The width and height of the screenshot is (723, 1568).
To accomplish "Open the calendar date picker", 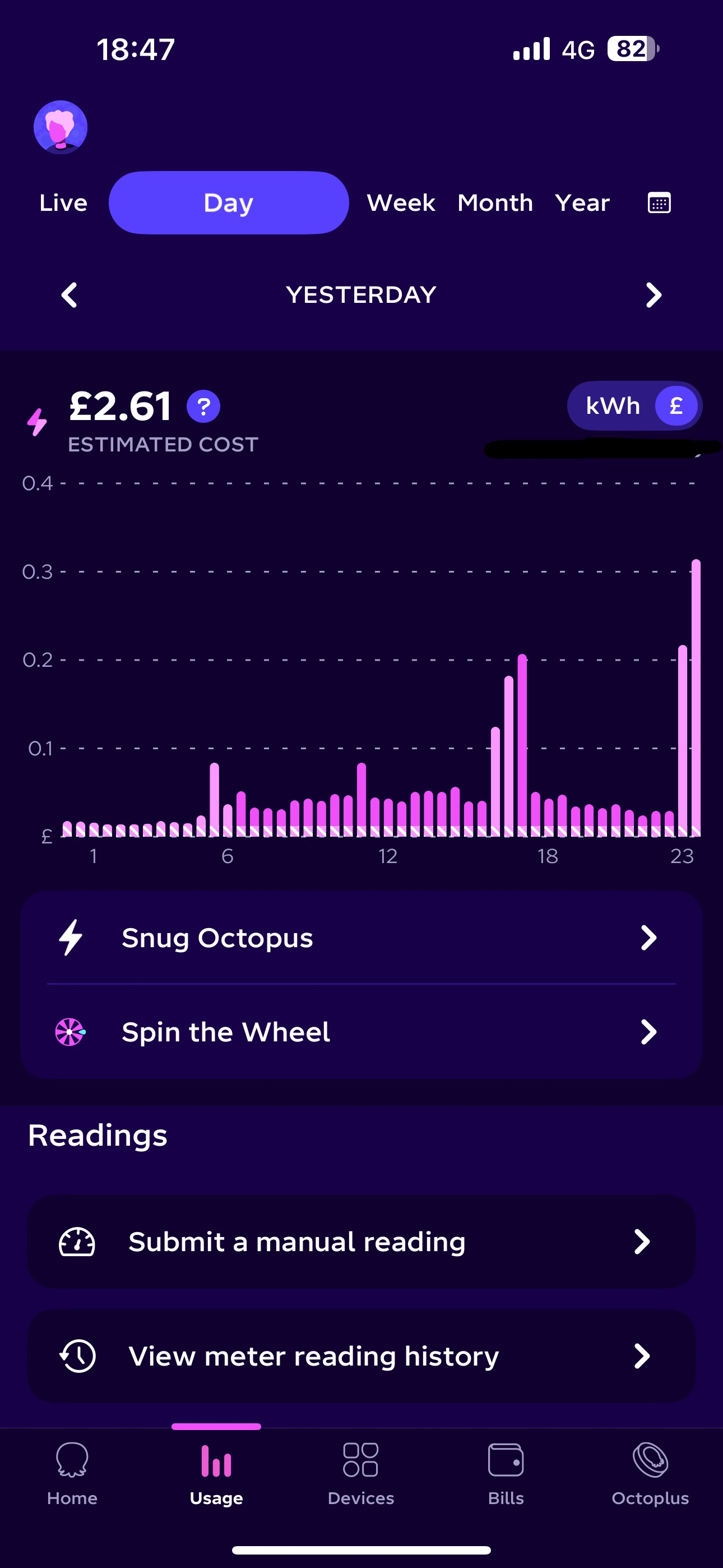I will coord(659,202).
